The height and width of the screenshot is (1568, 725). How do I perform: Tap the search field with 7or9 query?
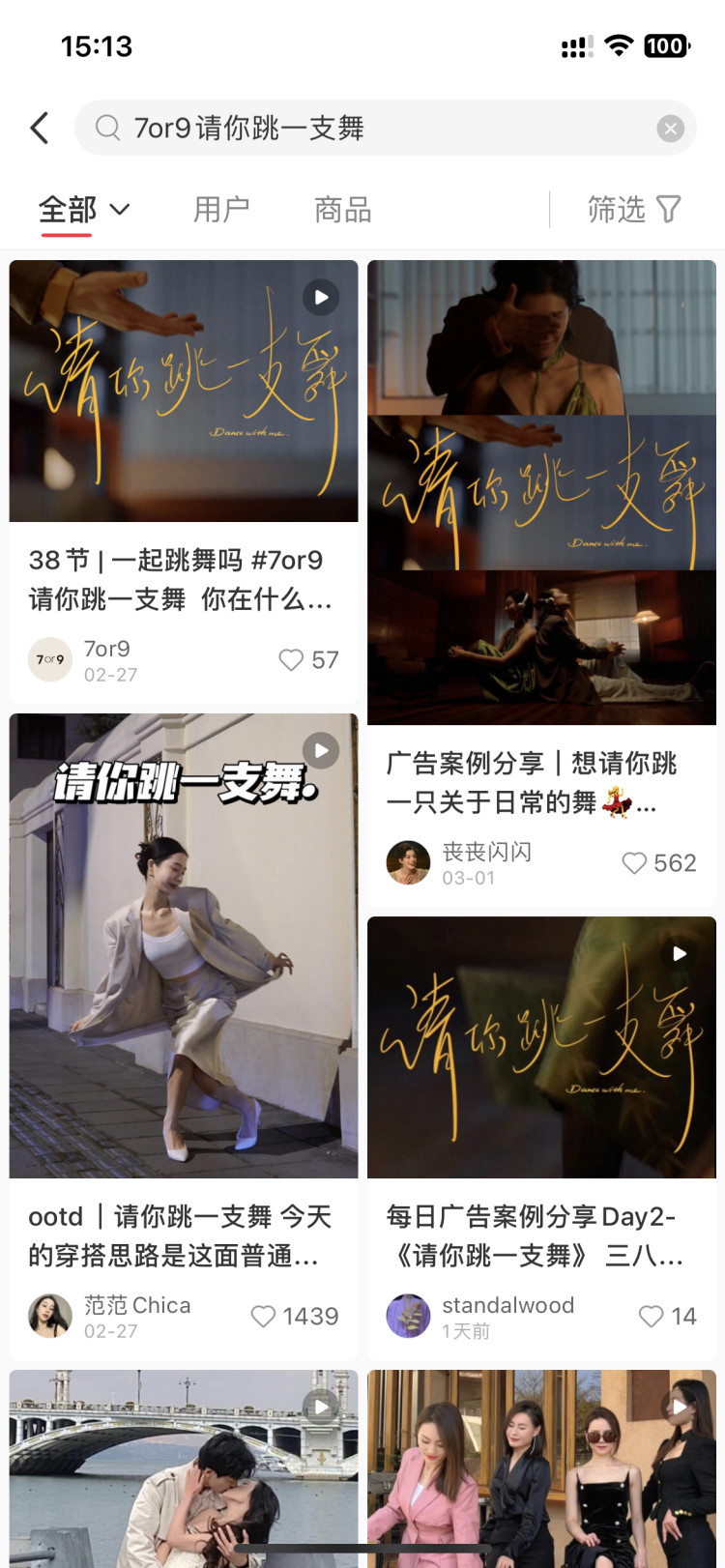pos(367,128)
